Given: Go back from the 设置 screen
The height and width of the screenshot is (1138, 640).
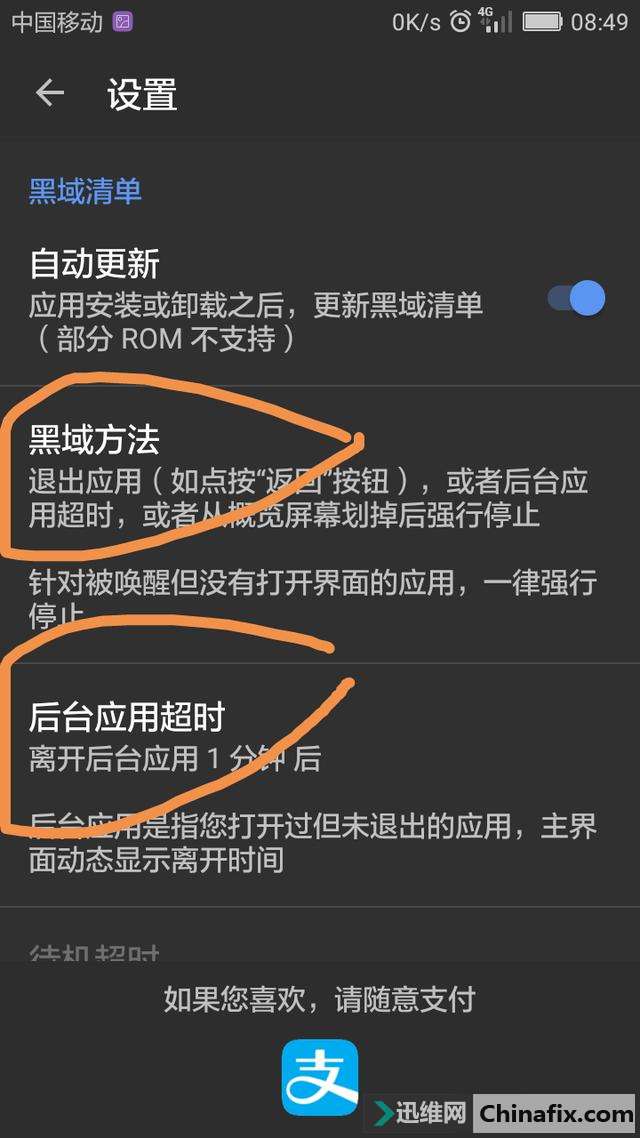Looking at the screenshot, I should 49,94.
